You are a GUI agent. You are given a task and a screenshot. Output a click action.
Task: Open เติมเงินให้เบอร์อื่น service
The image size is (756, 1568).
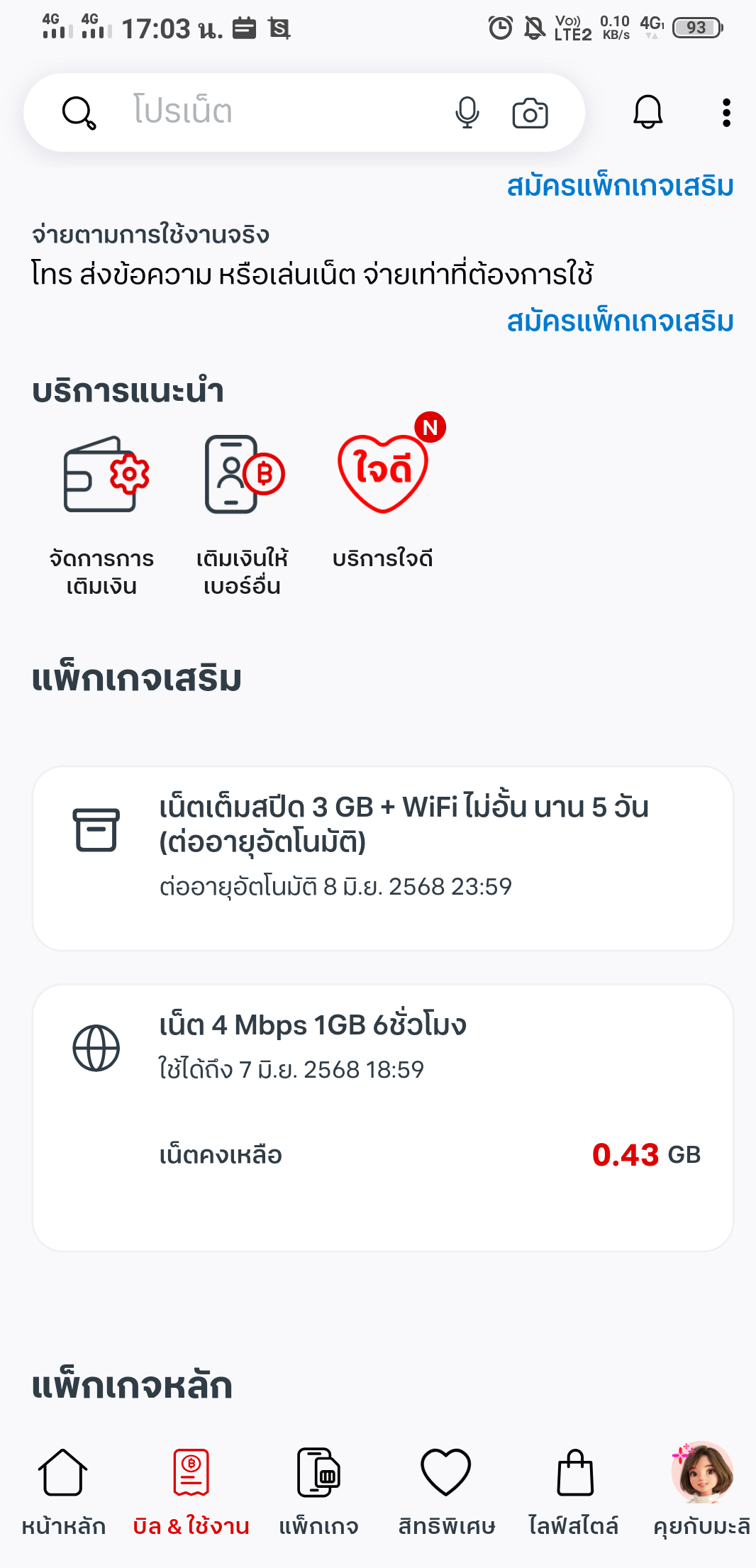coord(242,516)
